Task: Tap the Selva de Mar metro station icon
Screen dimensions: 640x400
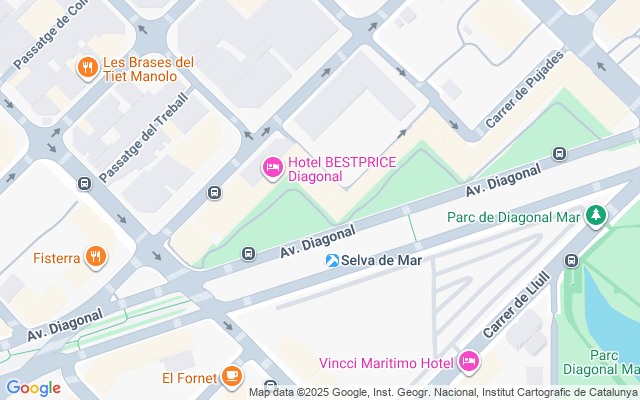Action: coord(332,260)
